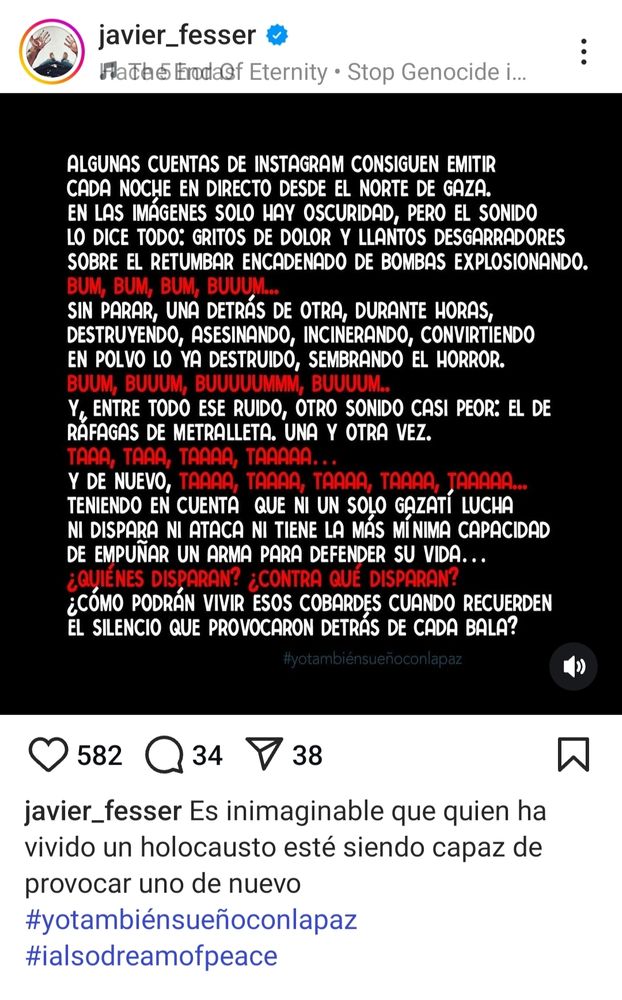Open javier_fesser's profile picture story

coord(52,52)
